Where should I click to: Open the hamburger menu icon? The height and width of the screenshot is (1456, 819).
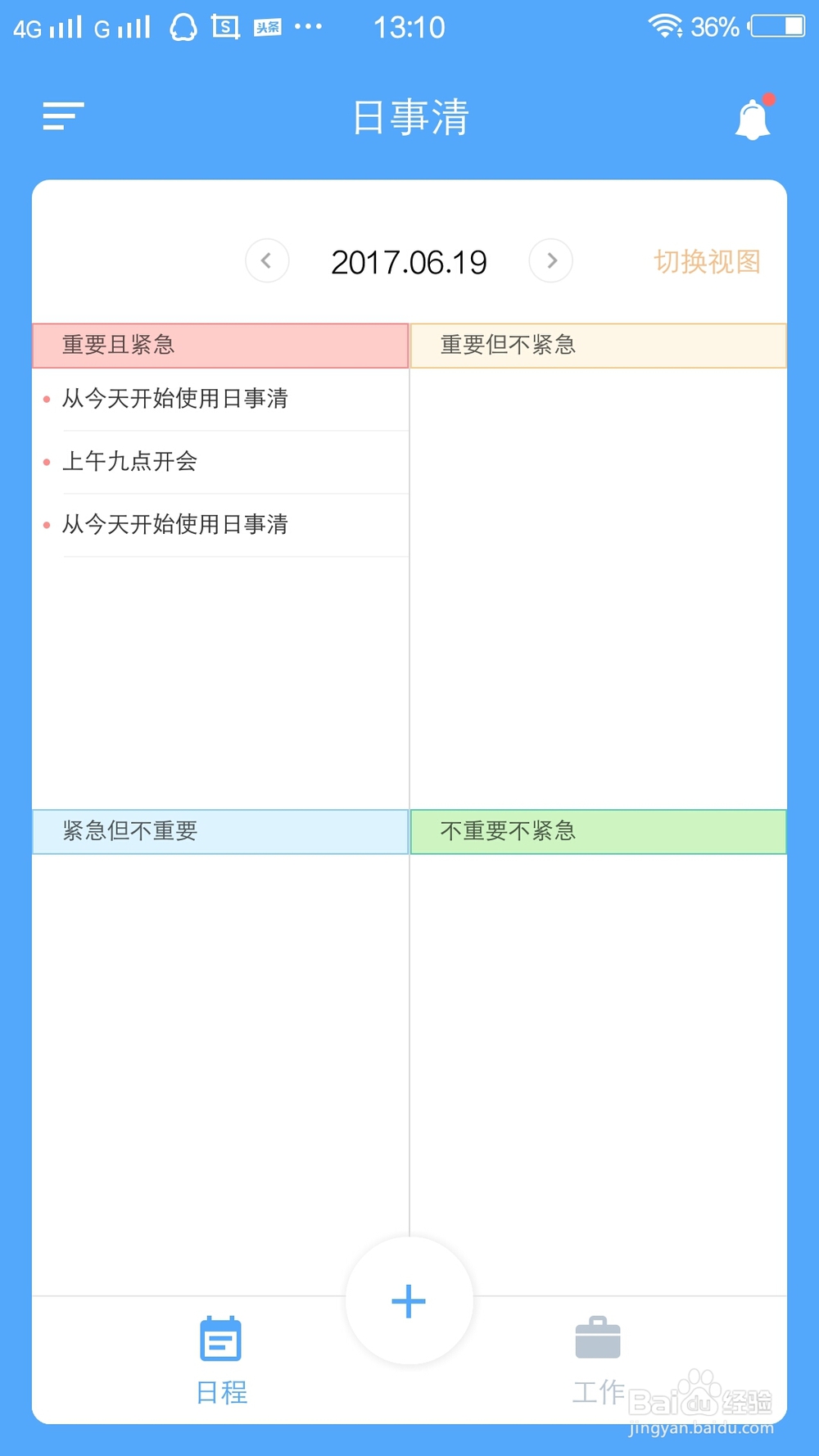(x=61, y=116)
